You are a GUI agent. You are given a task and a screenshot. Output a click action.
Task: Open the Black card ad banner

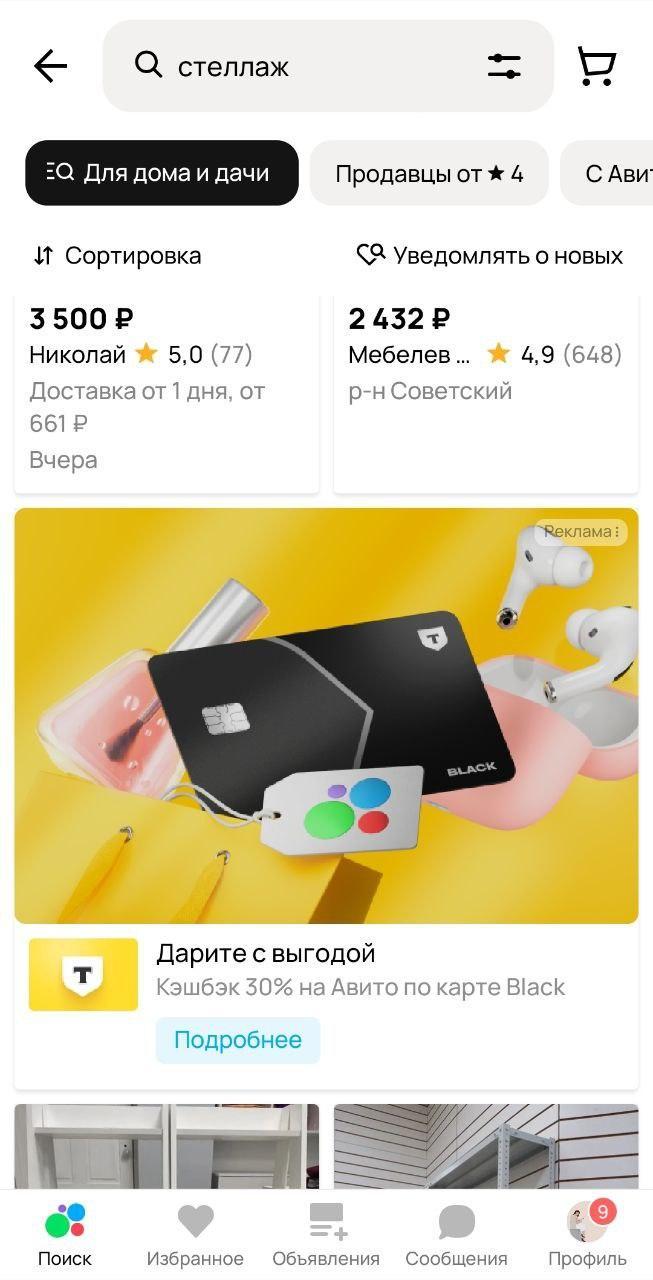(326, 715)
